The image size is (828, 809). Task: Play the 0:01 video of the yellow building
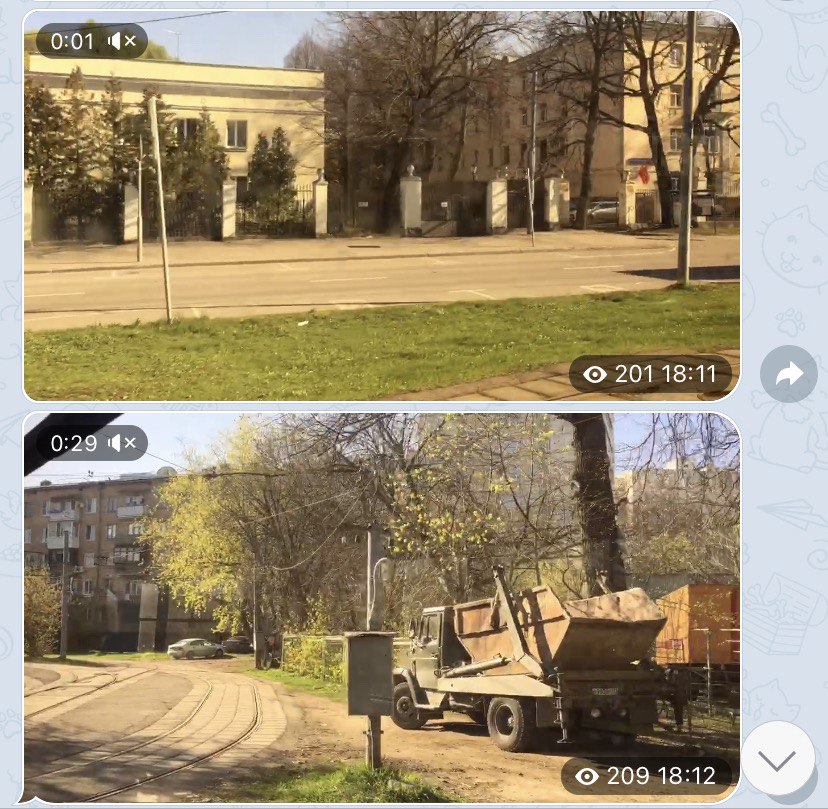click(x=381, y=205)
